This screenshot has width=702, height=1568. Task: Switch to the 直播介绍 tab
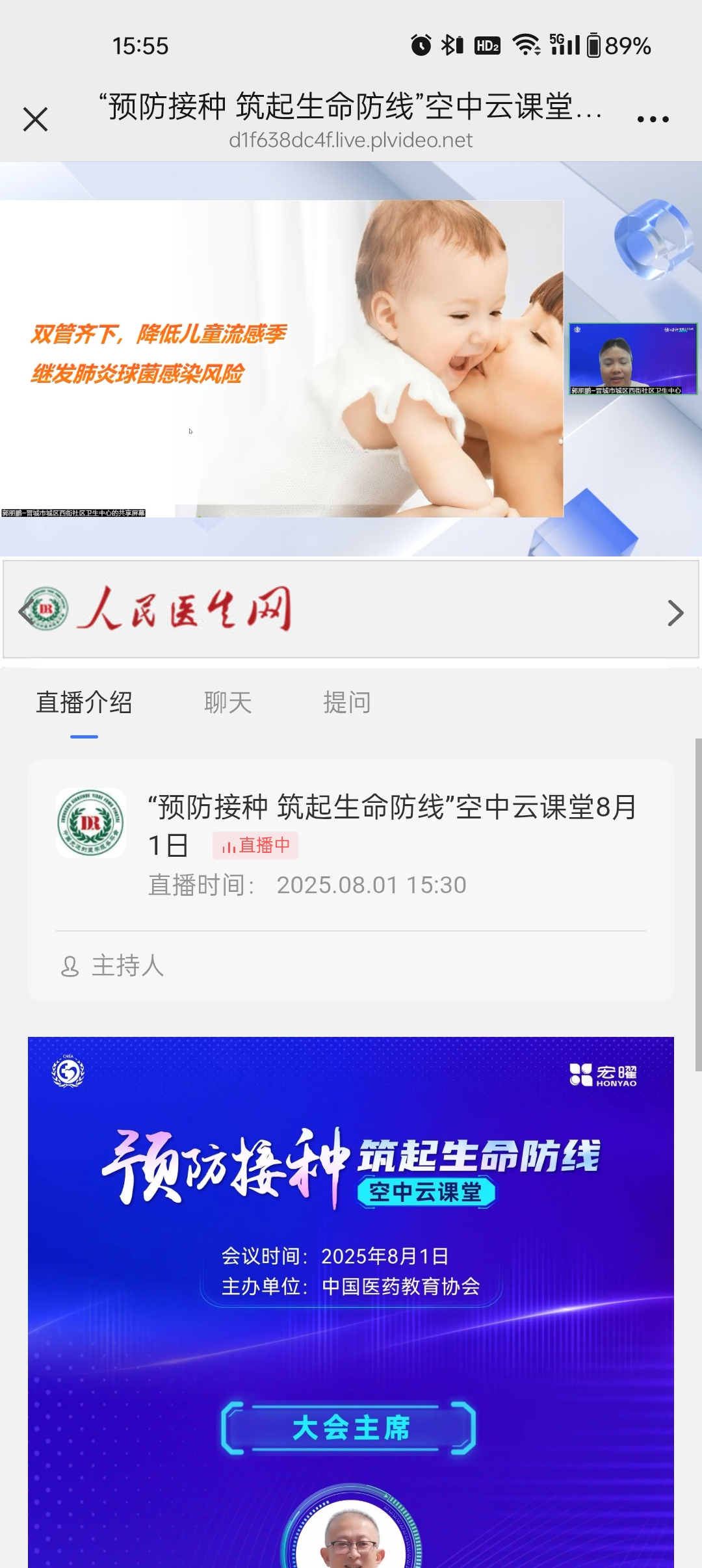coord(84,703)
